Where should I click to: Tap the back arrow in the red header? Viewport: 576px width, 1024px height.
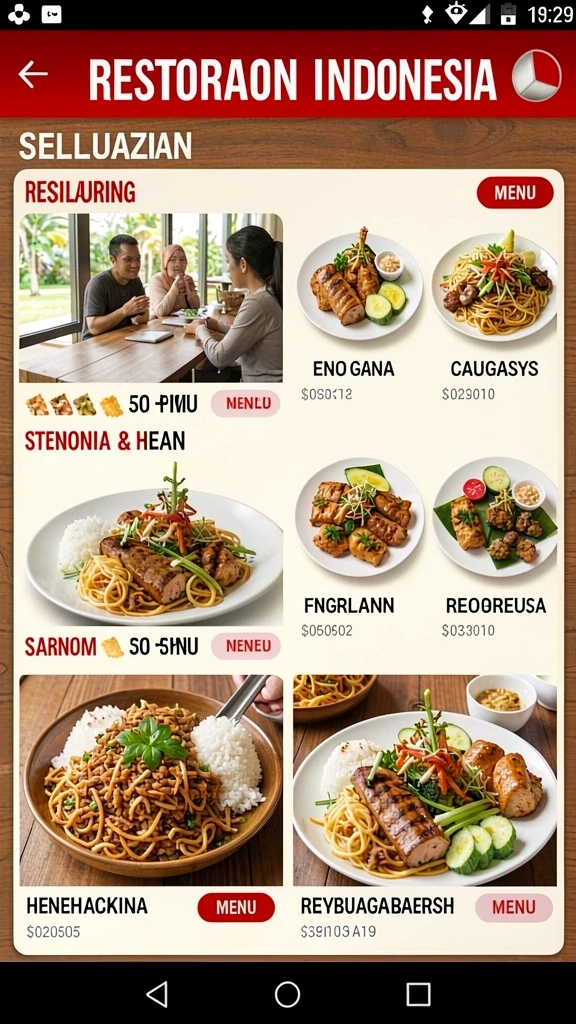[33, 74]
